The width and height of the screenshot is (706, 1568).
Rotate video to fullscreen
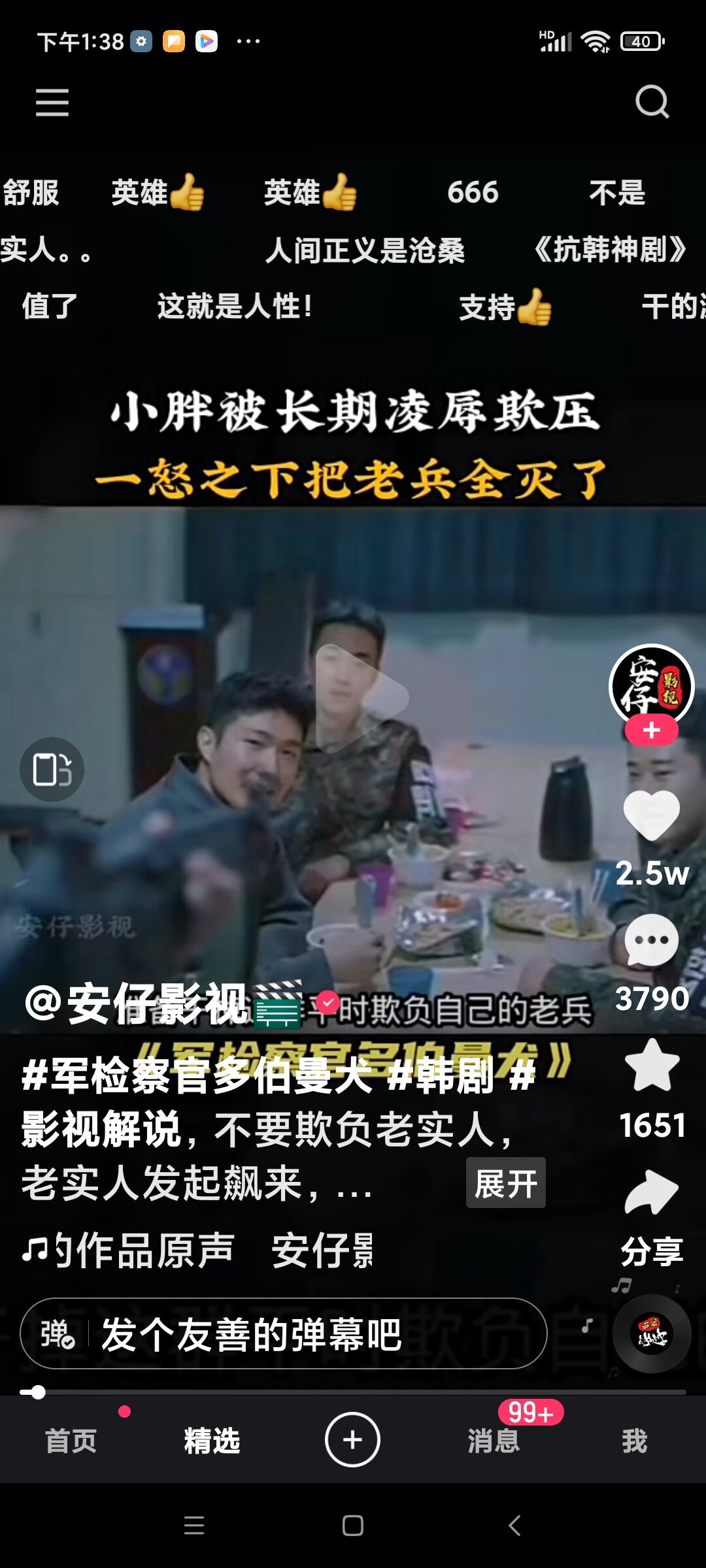coord(52,770)
